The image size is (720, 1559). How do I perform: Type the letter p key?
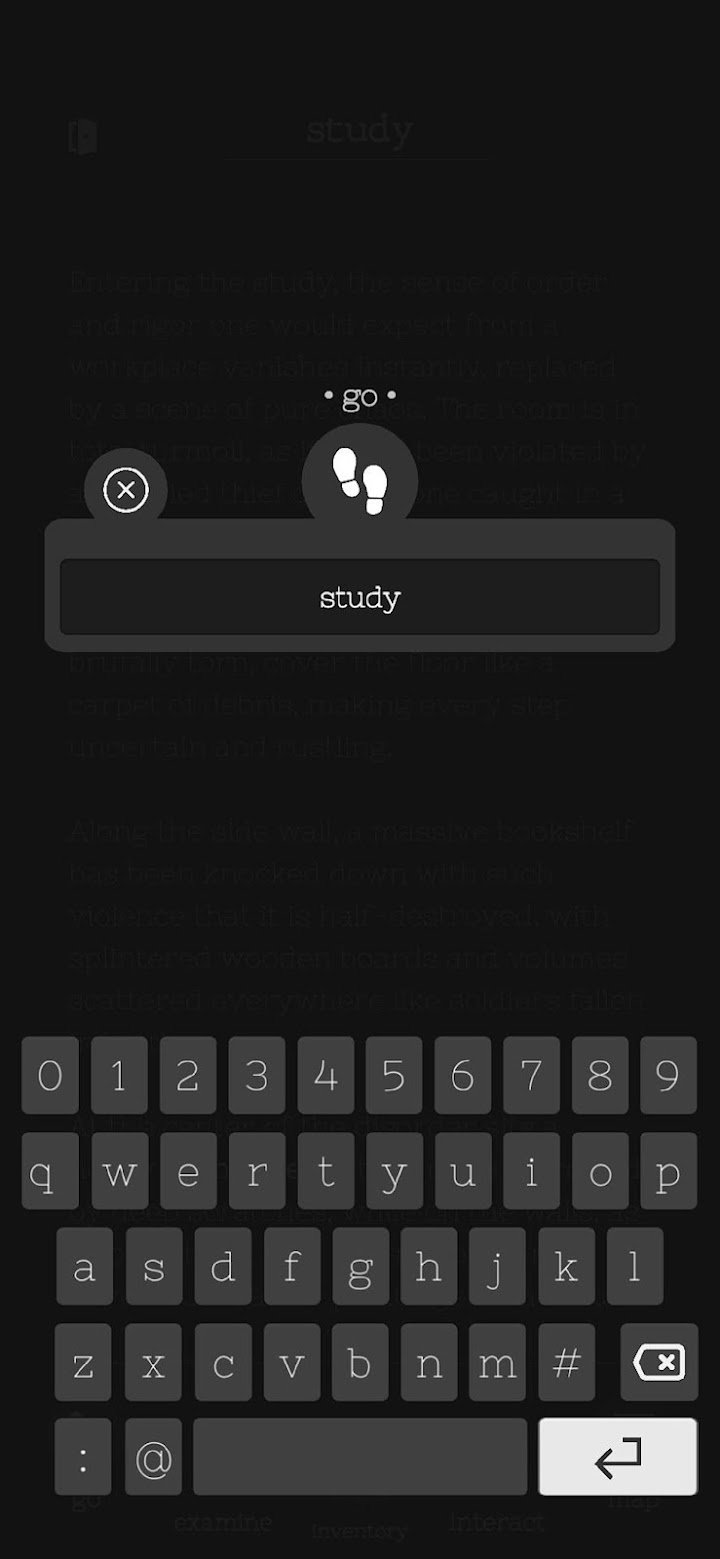(668, 1171)
